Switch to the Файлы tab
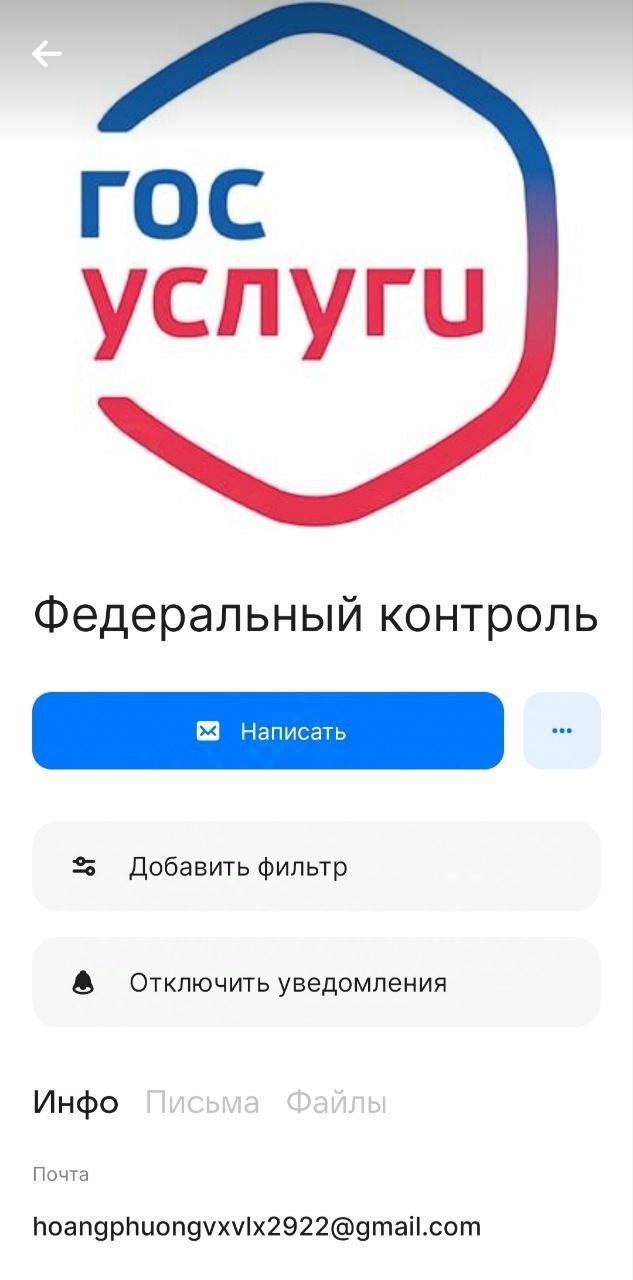The width and height of the screenshot is (633, 1280). point(336,1102)
